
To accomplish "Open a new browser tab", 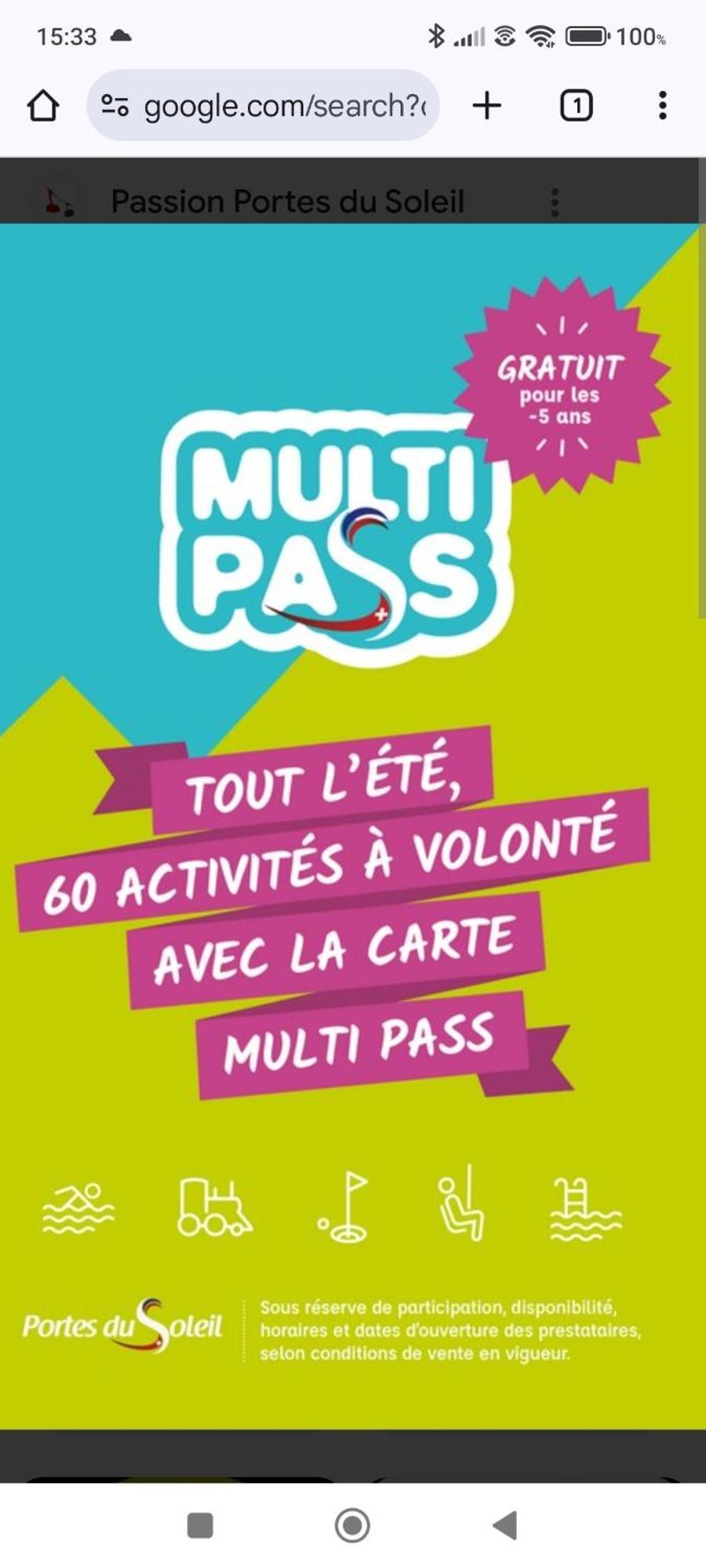I will 487,106.
